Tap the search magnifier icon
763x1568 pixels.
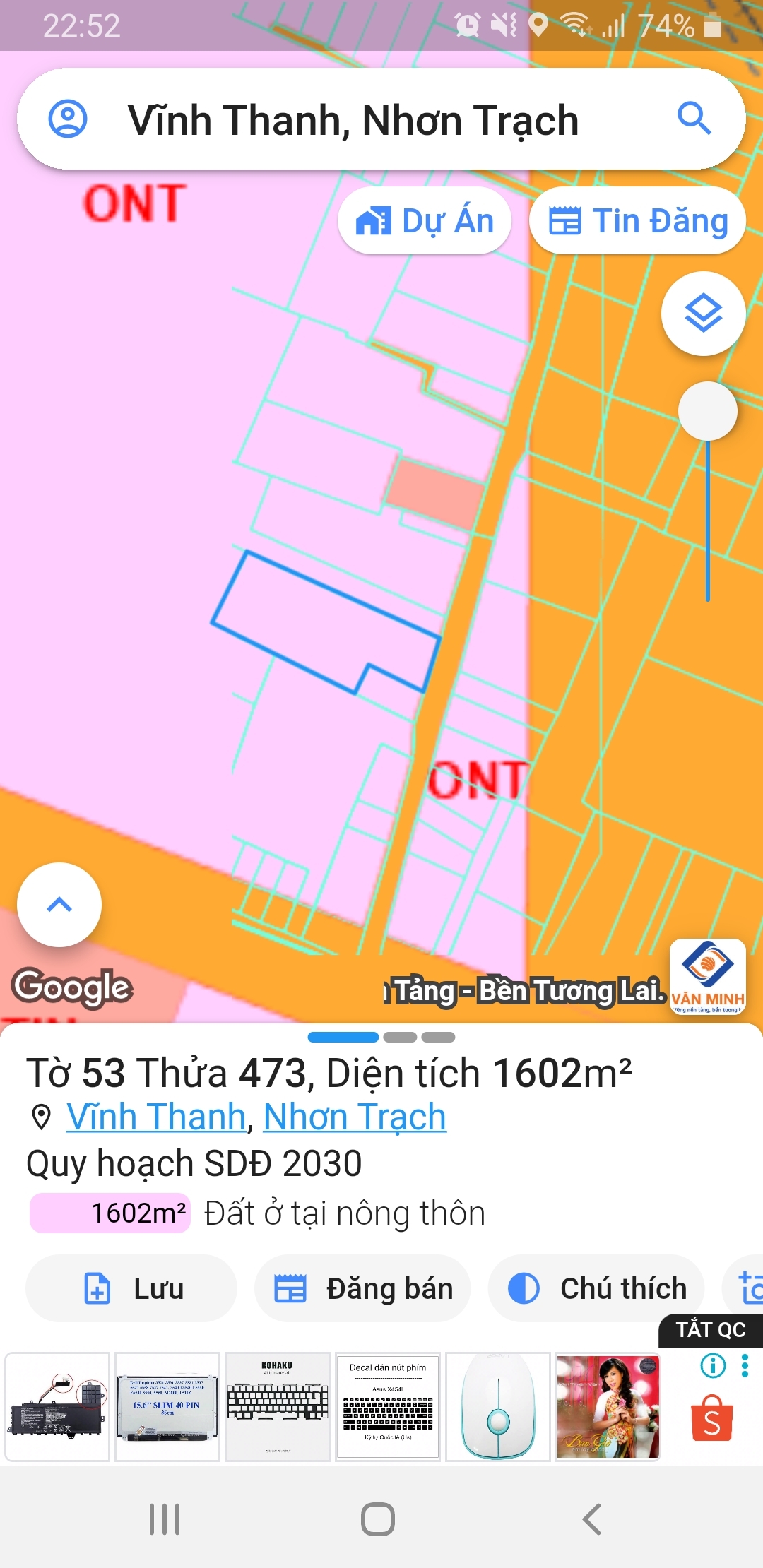pyautogui.click(x=694, y=118)
